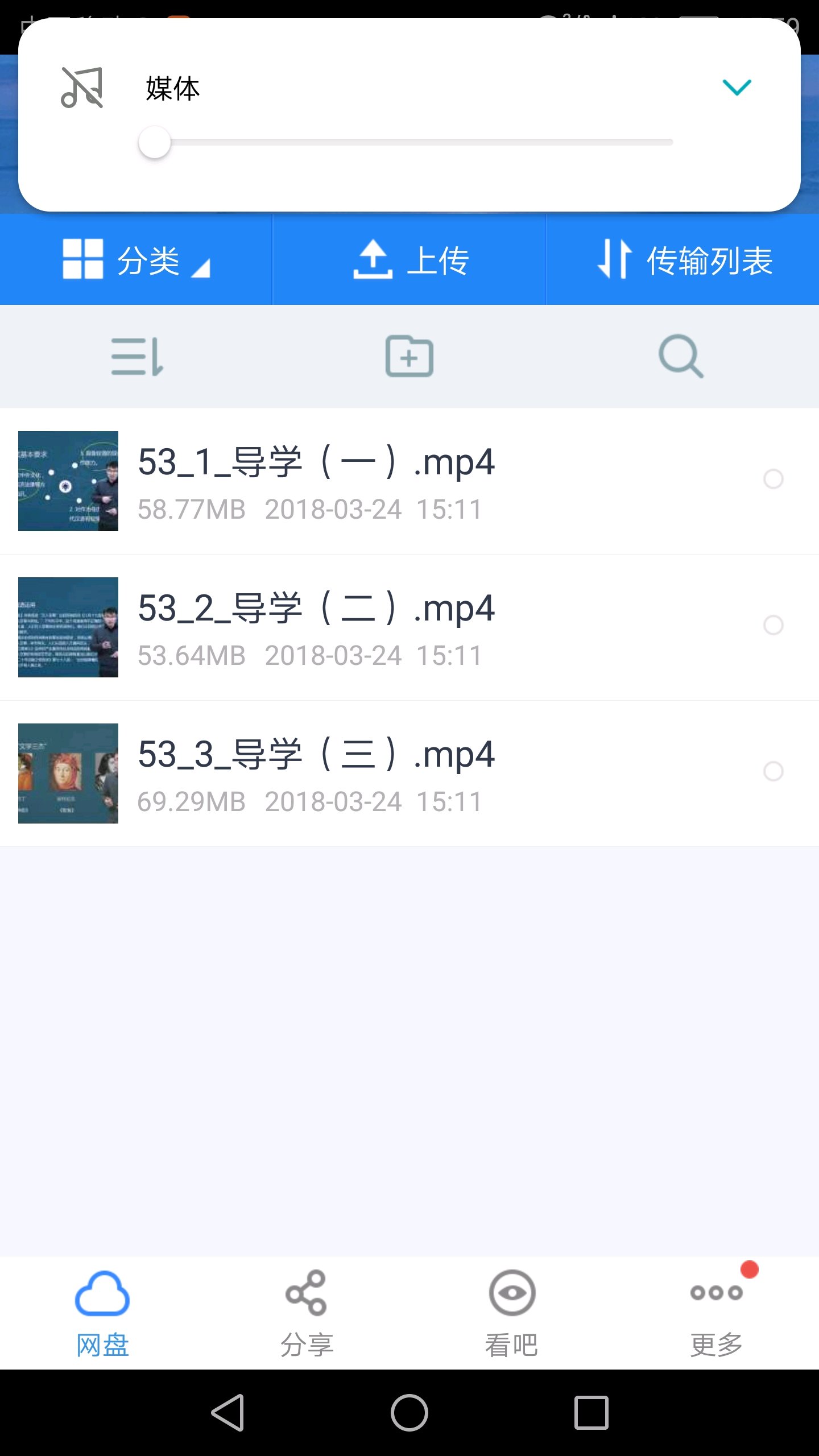Open the sort order icon
This screenshot has height=1456, width=819.
[137, 357]
